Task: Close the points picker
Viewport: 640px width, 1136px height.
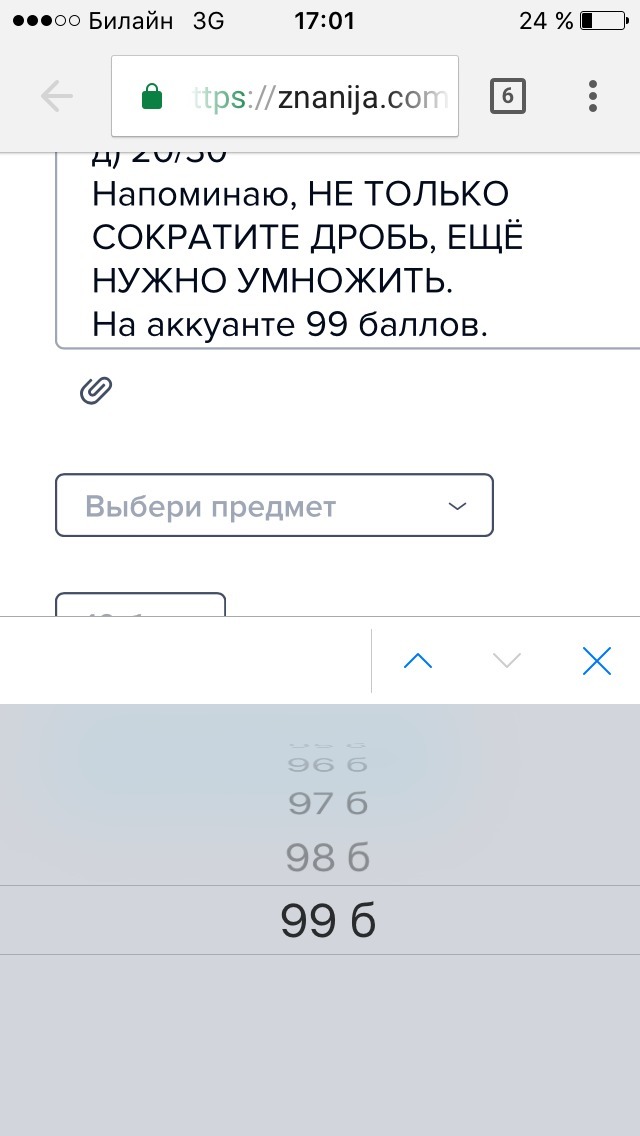Action: (x=596, y=660)
